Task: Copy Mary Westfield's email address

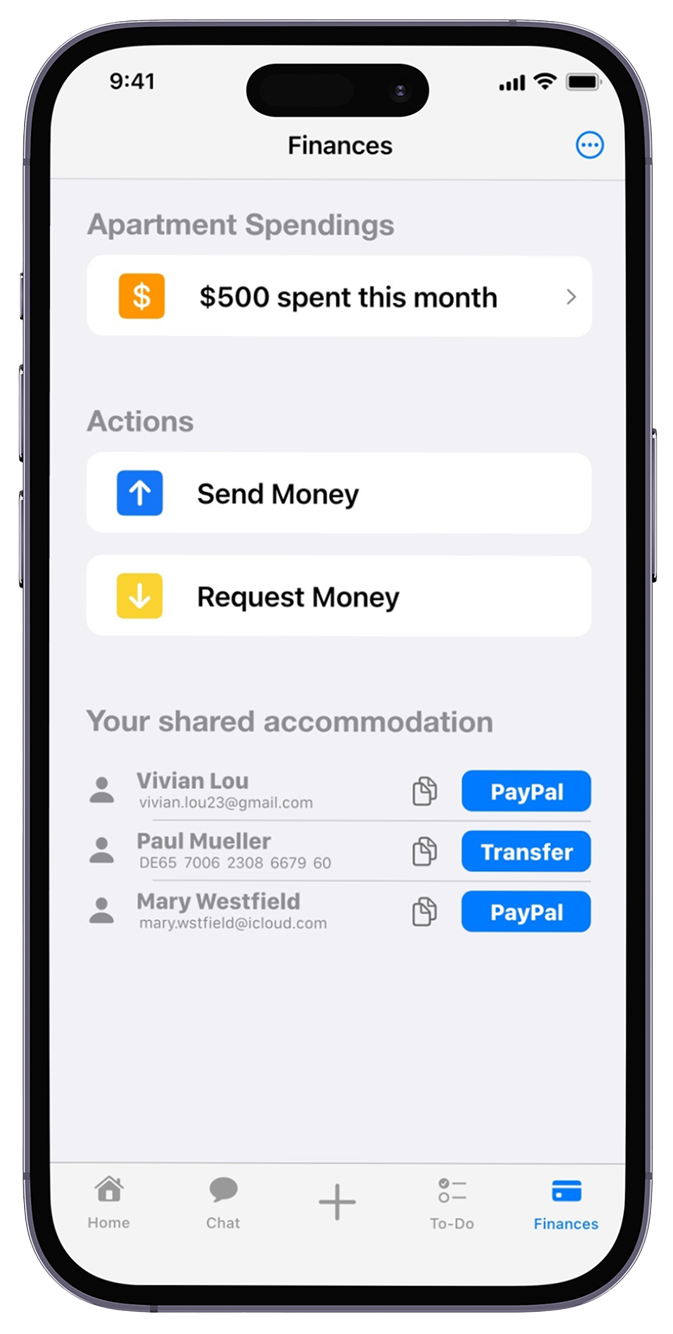Action: [425, 912]
